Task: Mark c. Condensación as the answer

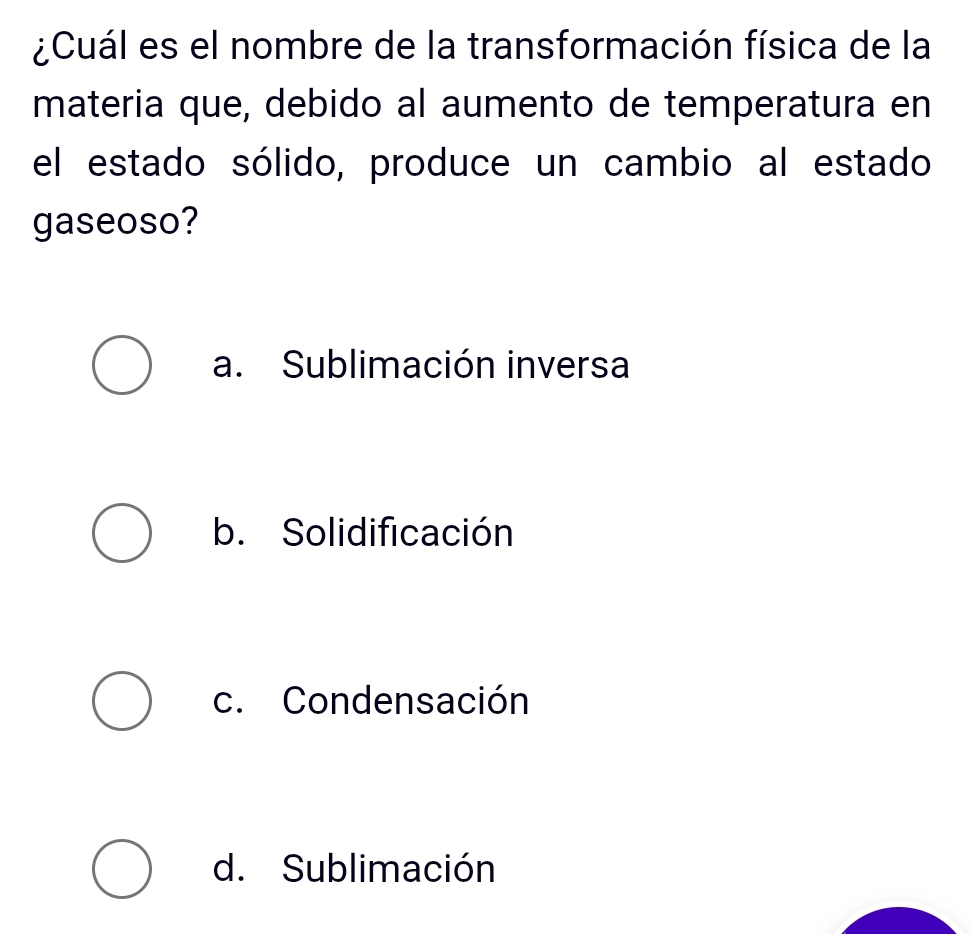Action: coord(124,701)
